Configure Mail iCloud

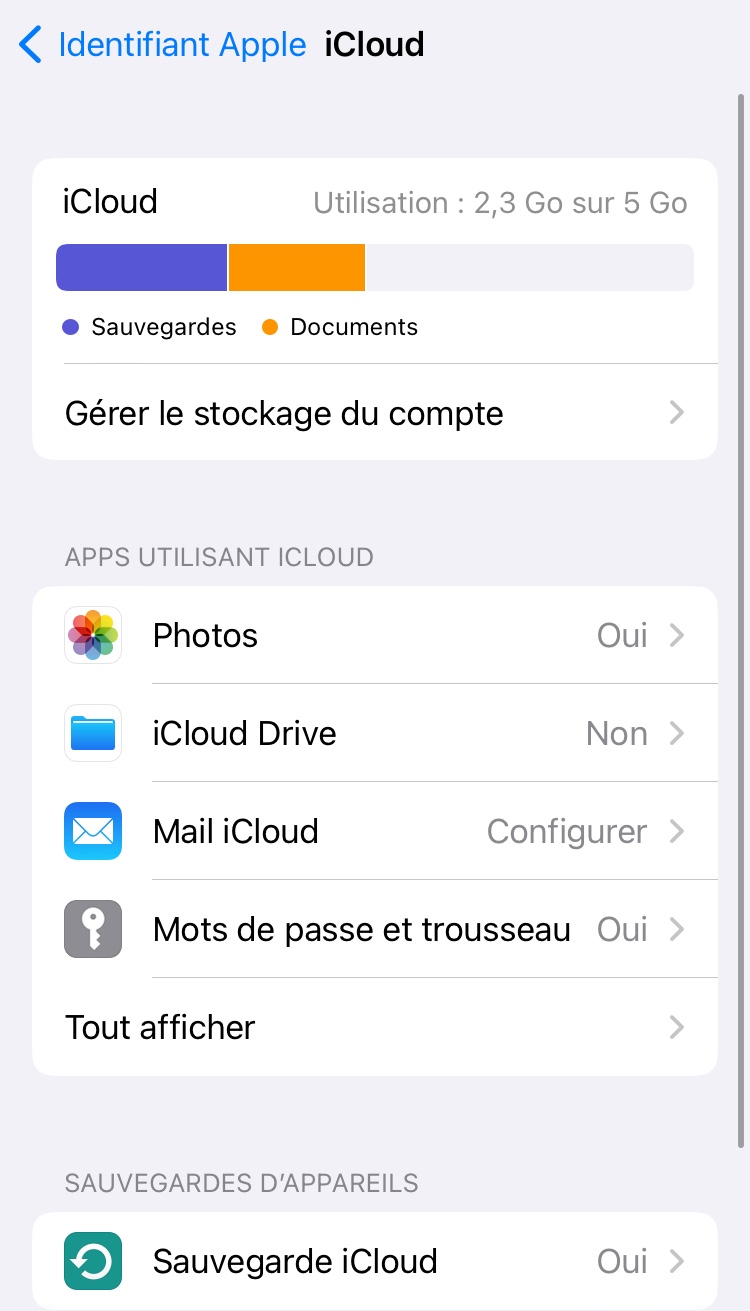pyautogui.click(x=375, y=832)
